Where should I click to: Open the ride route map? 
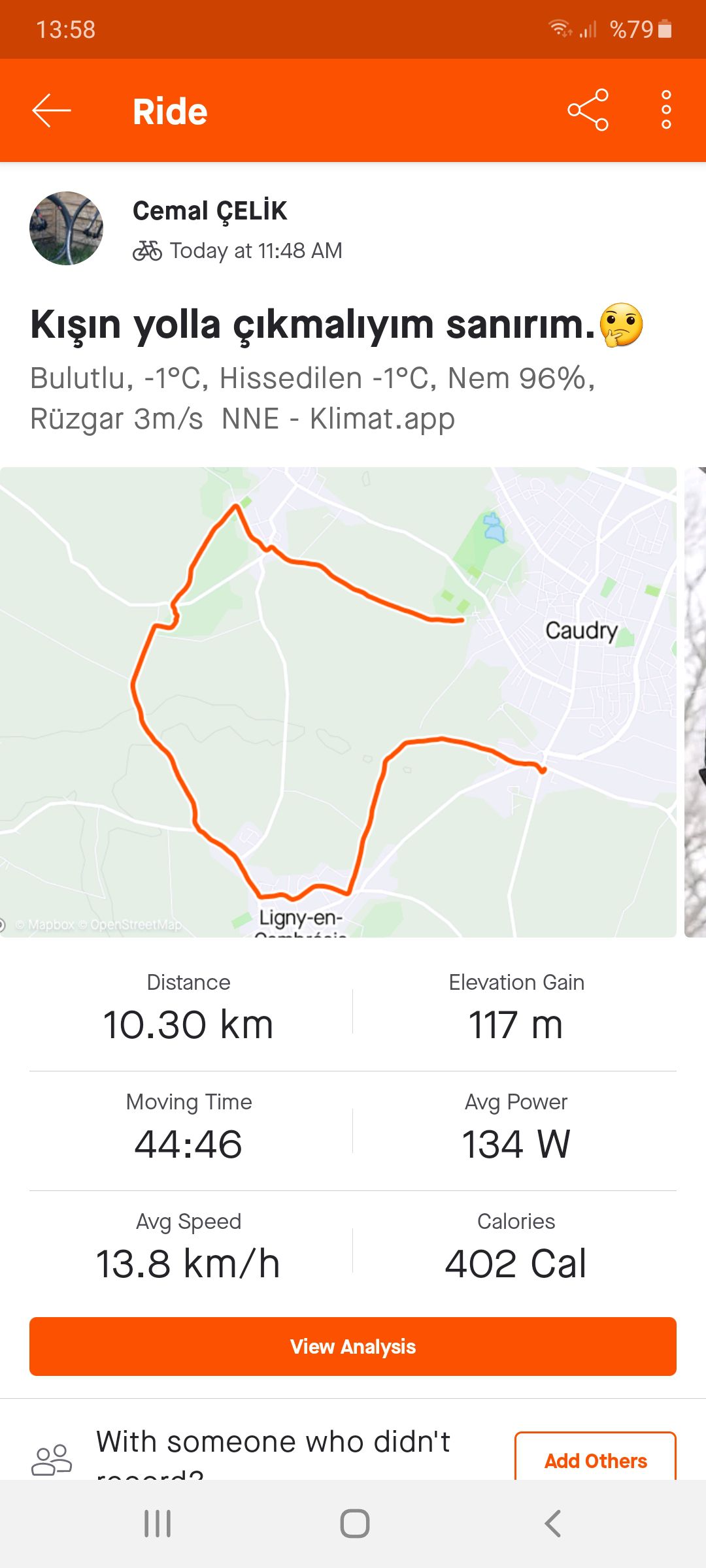pyautogui.click(x=338, y=702)
